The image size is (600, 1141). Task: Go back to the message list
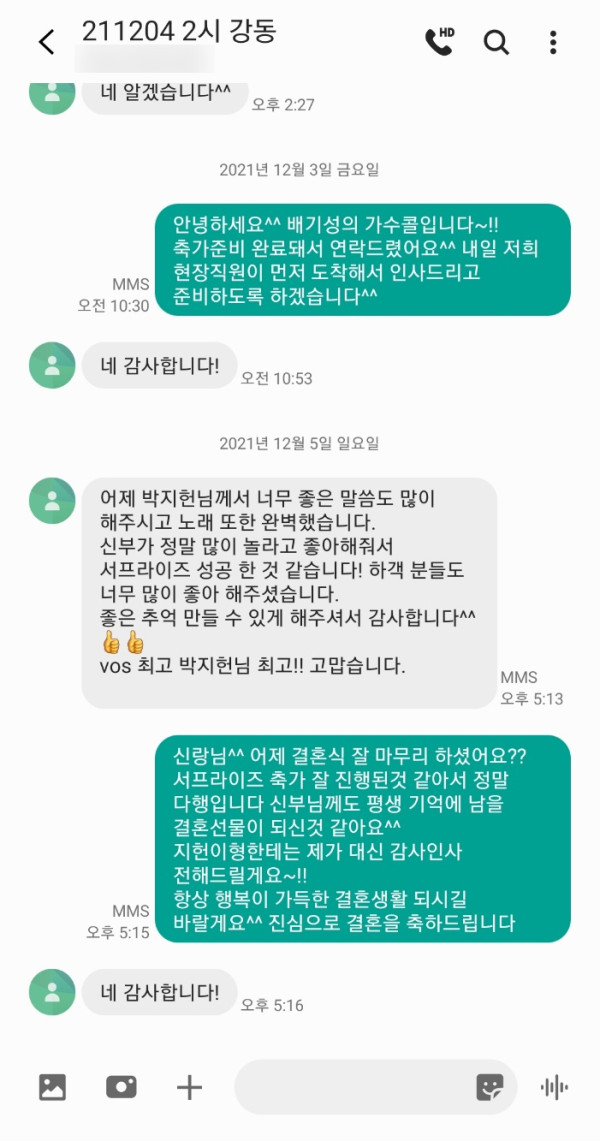pyautogui.click(x=46, y=42)
